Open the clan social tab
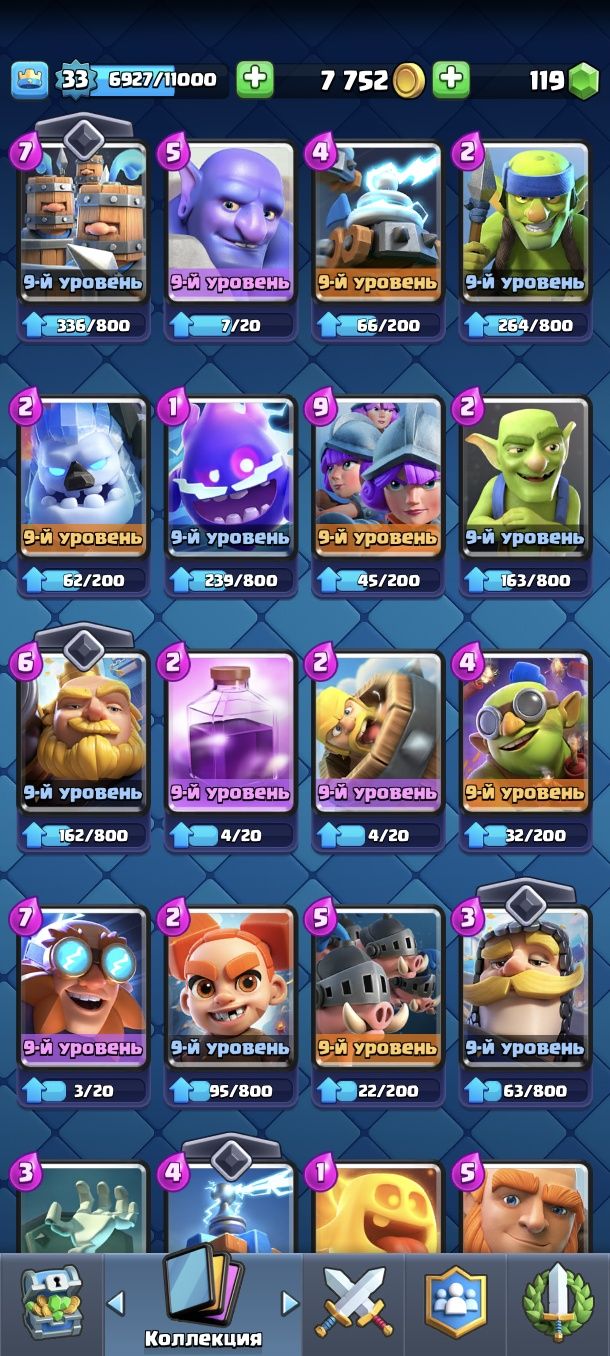Image resolution: width=610 pixels, height=1356 pixels. [x=455, y=1302]
